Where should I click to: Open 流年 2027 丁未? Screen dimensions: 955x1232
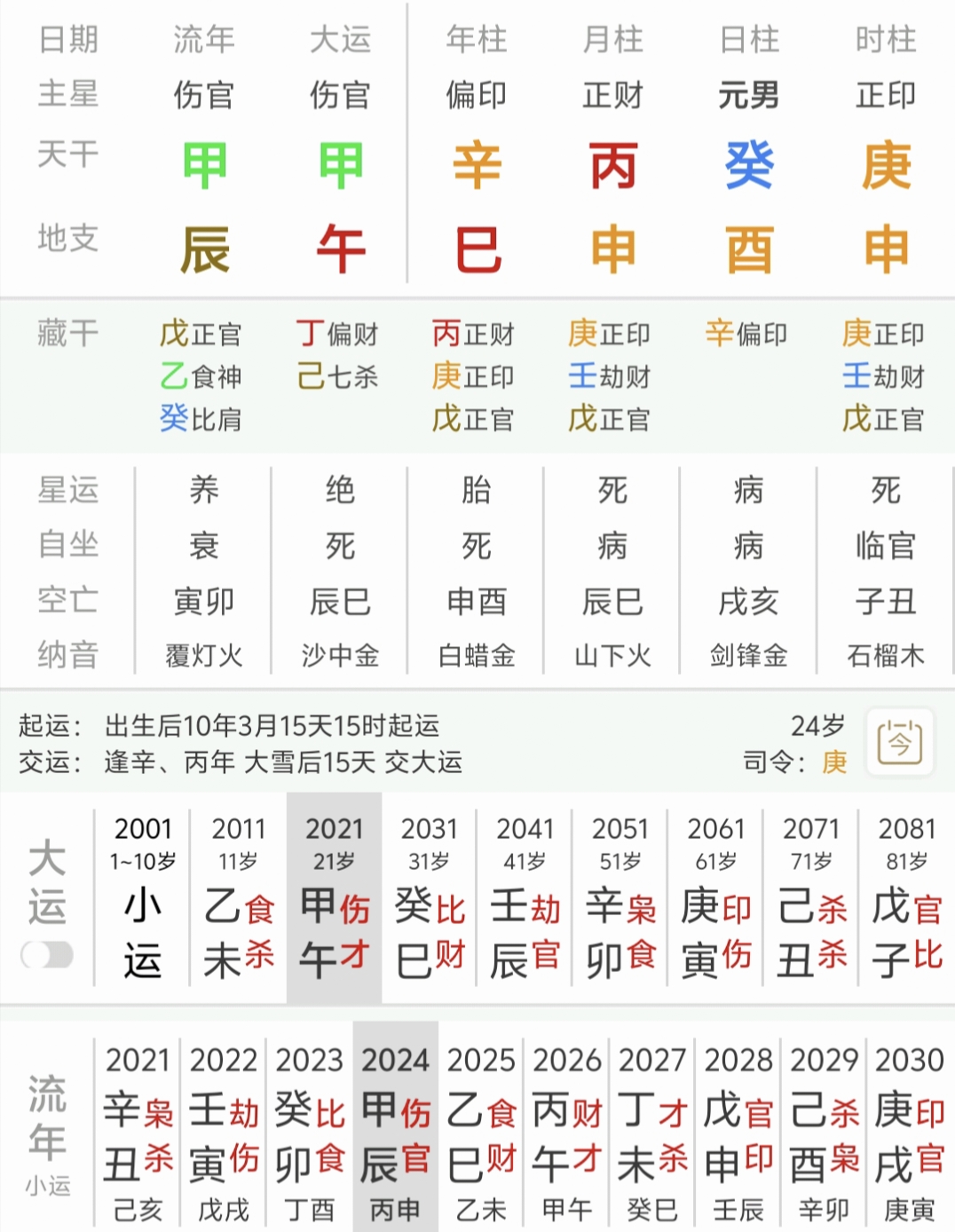[x=652, y=1127]
